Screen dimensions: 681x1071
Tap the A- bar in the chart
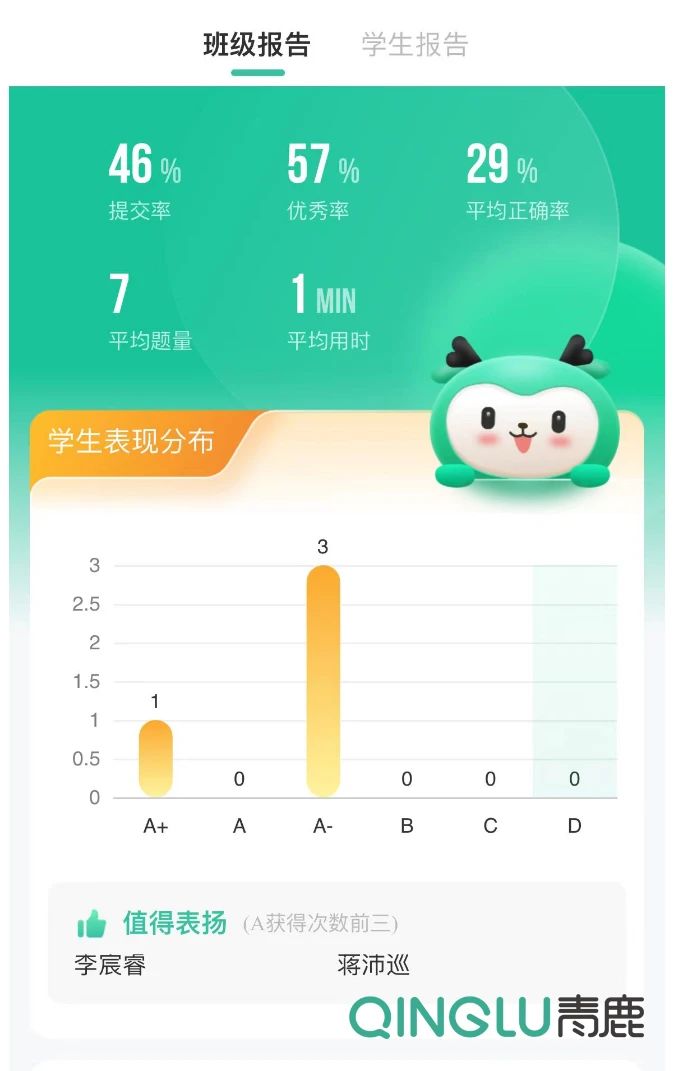pyautogui.click(x=322, y=681)
